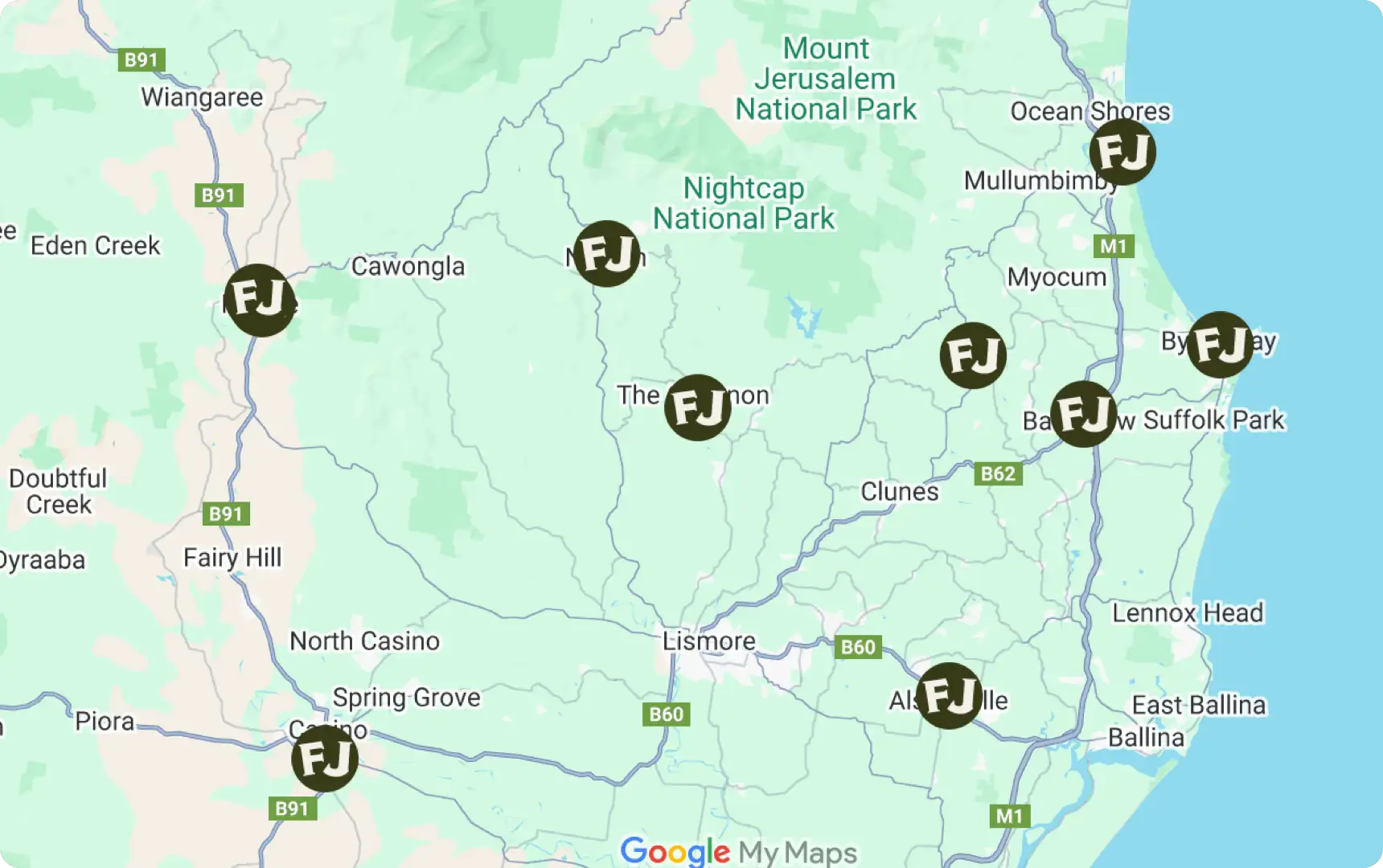
Task: Select the FJ marker on Casino
Action: click(x=324, y=758)
